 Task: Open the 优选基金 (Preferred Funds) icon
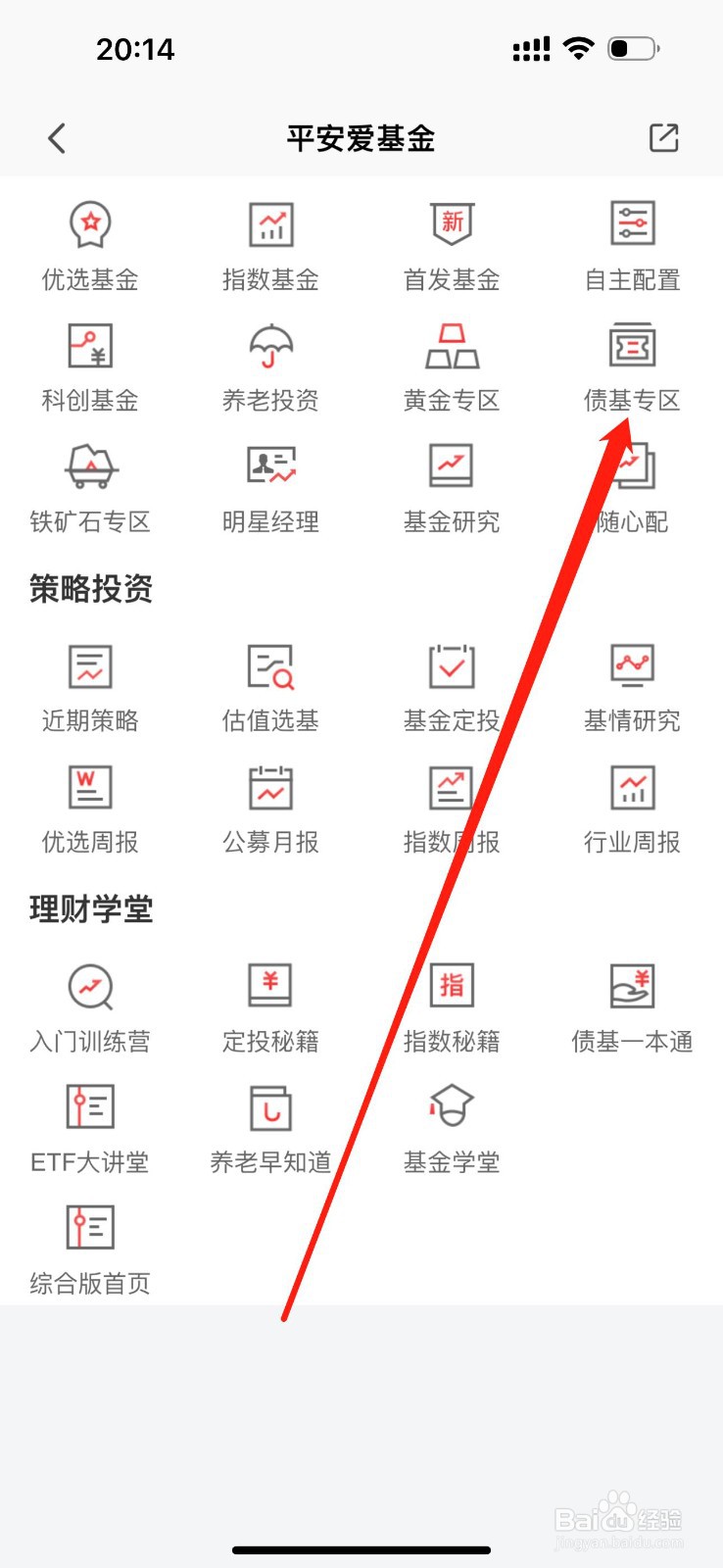91,245
